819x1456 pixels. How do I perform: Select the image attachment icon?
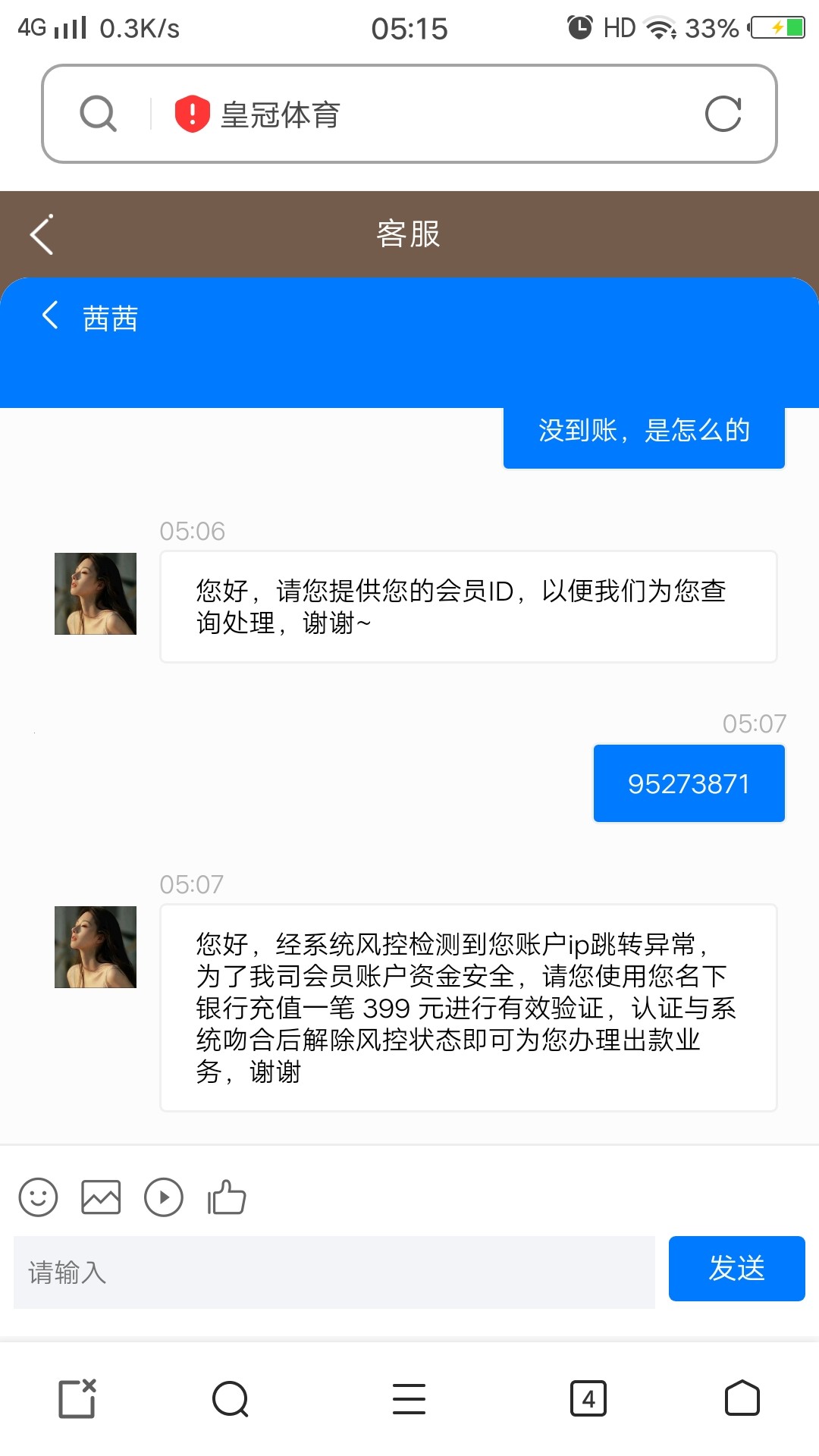[100, 1197]
